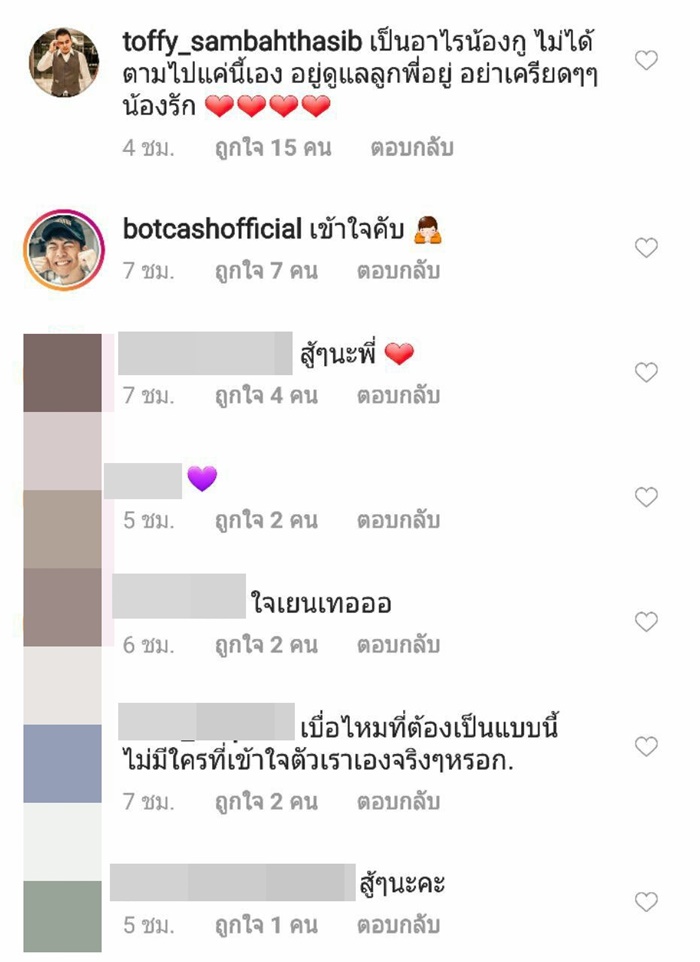Reply to botcashofficial's comment

tap(398, 271)
